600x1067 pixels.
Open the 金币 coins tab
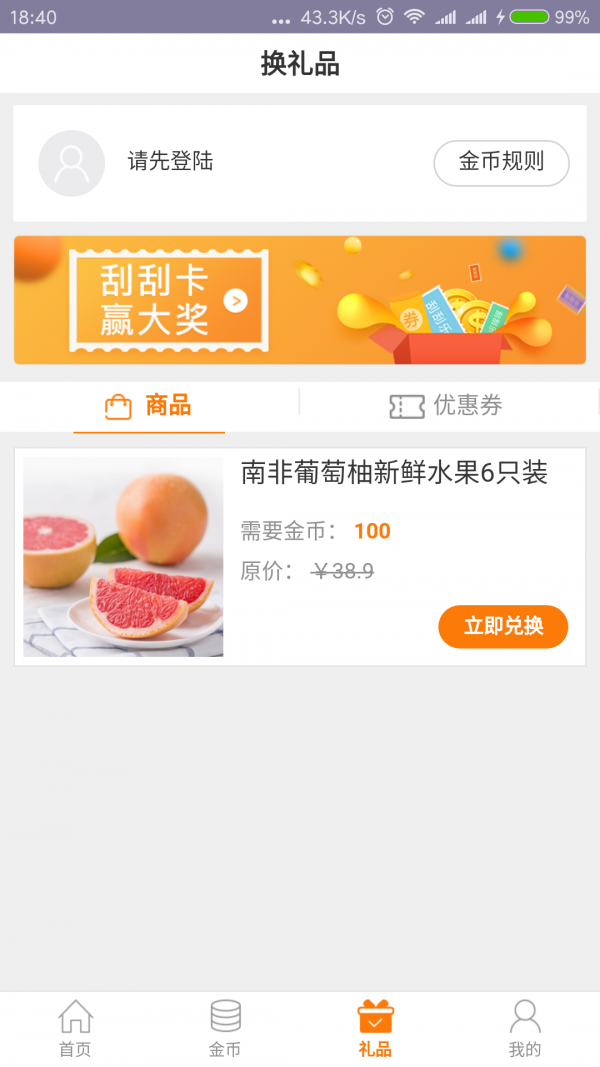[225, 1028]
